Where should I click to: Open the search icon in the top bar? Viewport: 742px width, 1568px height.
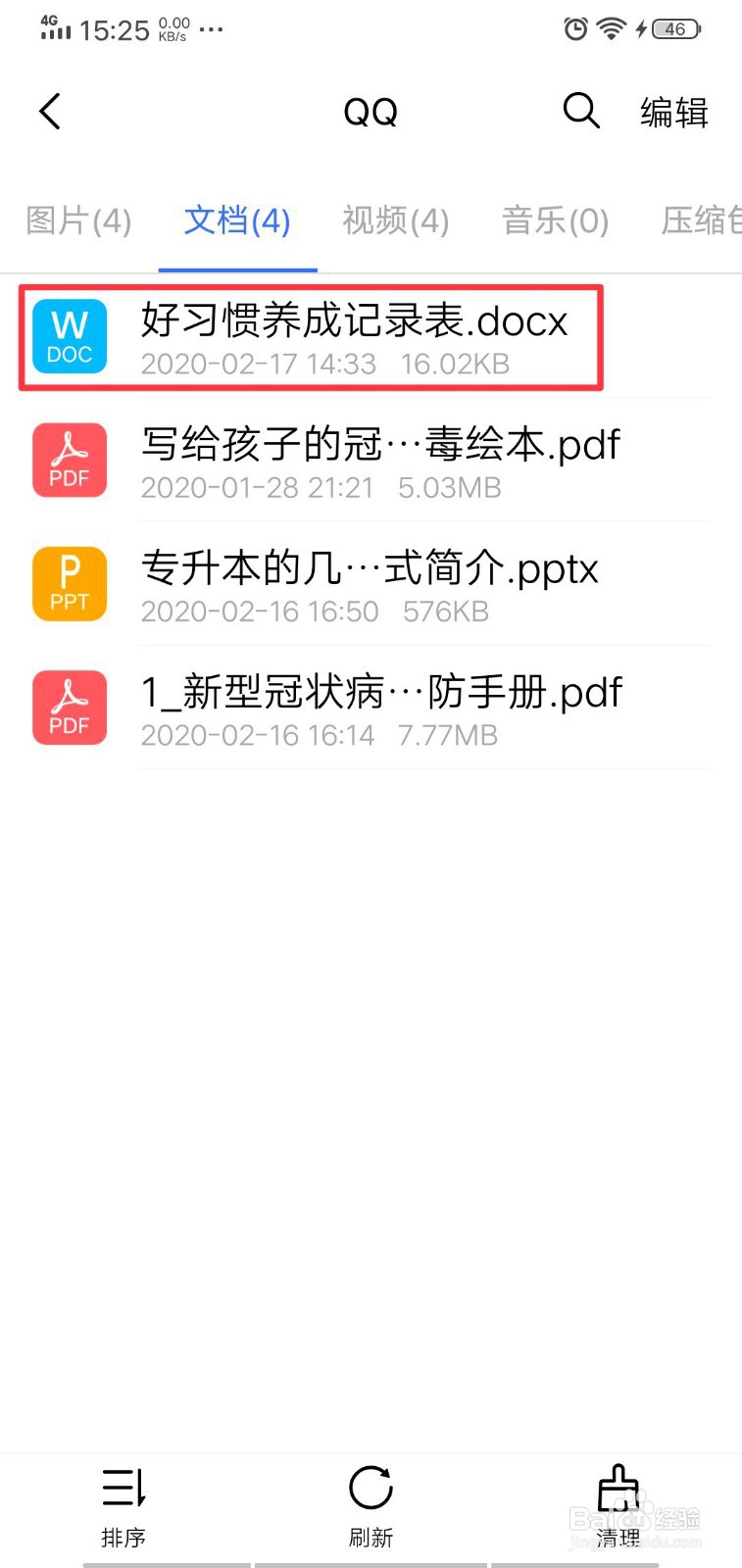[579, 111]
